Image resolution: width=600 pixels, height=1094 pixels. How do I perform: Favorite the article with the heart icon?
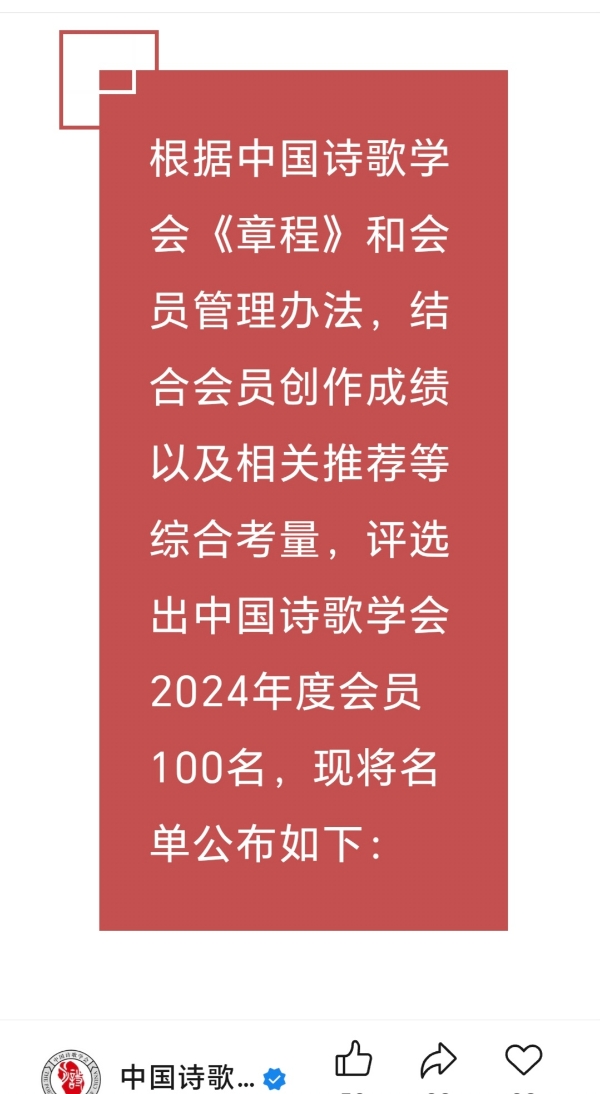523,1060
